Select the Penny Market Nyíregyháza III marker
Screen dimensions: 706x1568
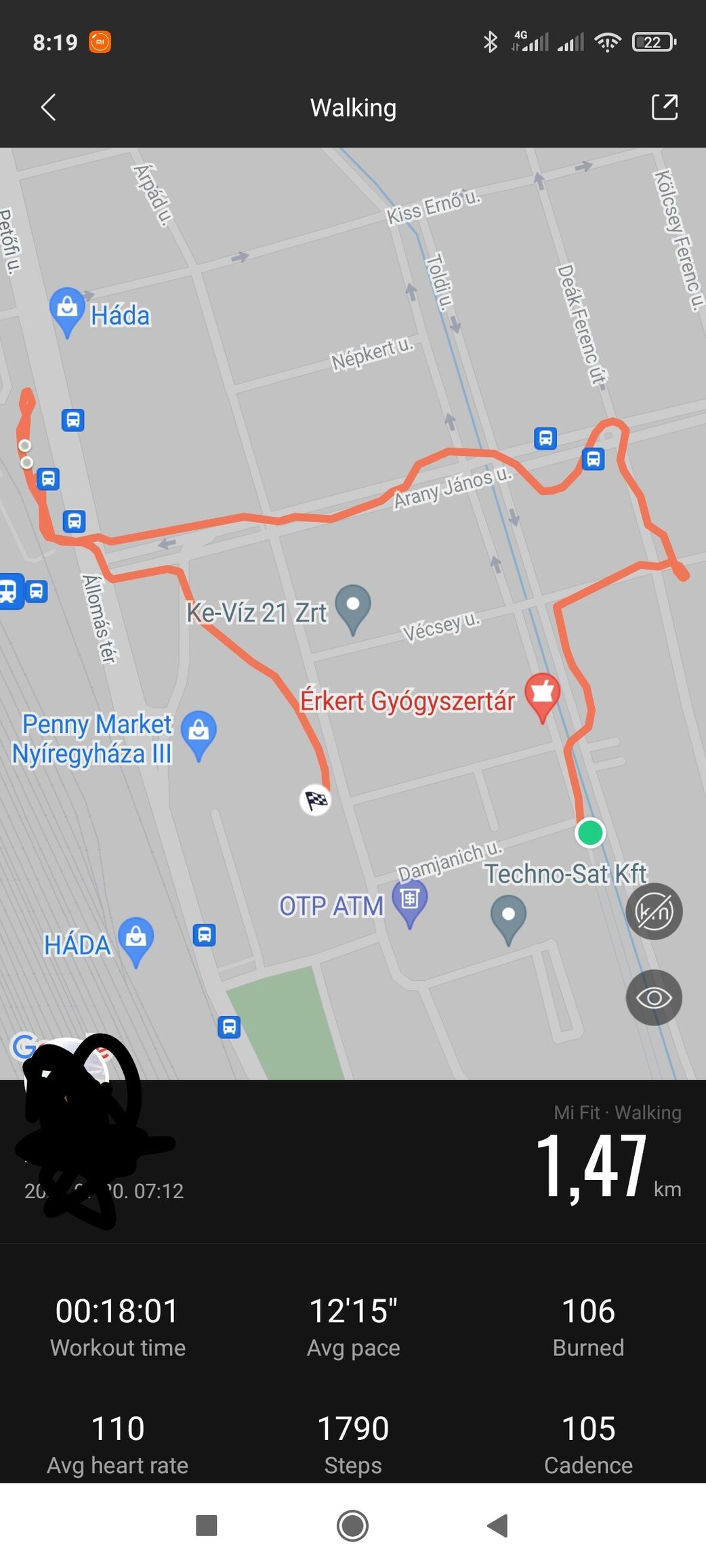tap(199, 732)
